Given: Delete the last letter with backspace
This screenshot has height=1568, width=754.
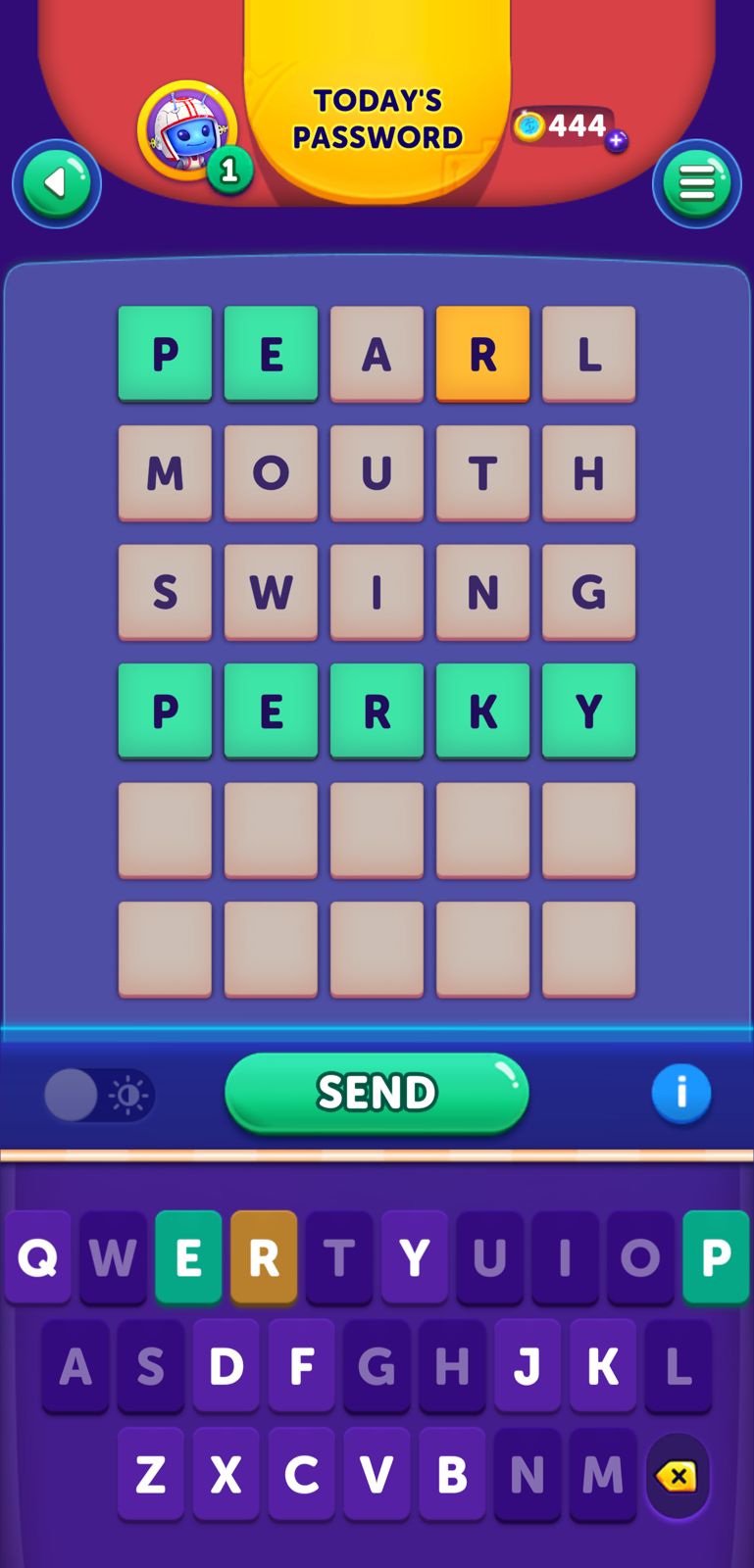Looking at the screenshot, I should 678,1476.
